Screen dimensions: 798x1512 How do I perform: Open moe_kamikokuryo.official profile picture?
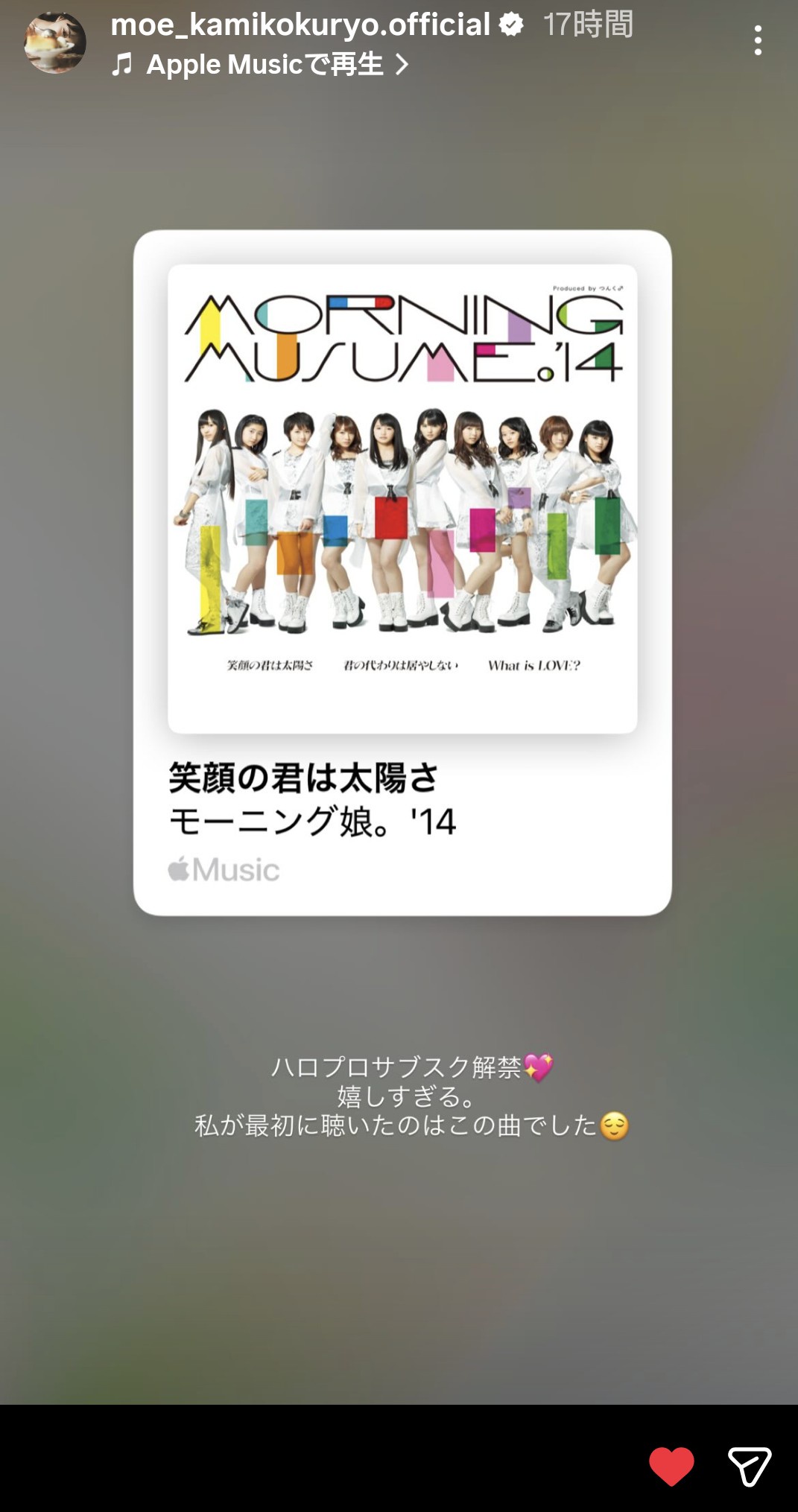click(x=55, y=42)
